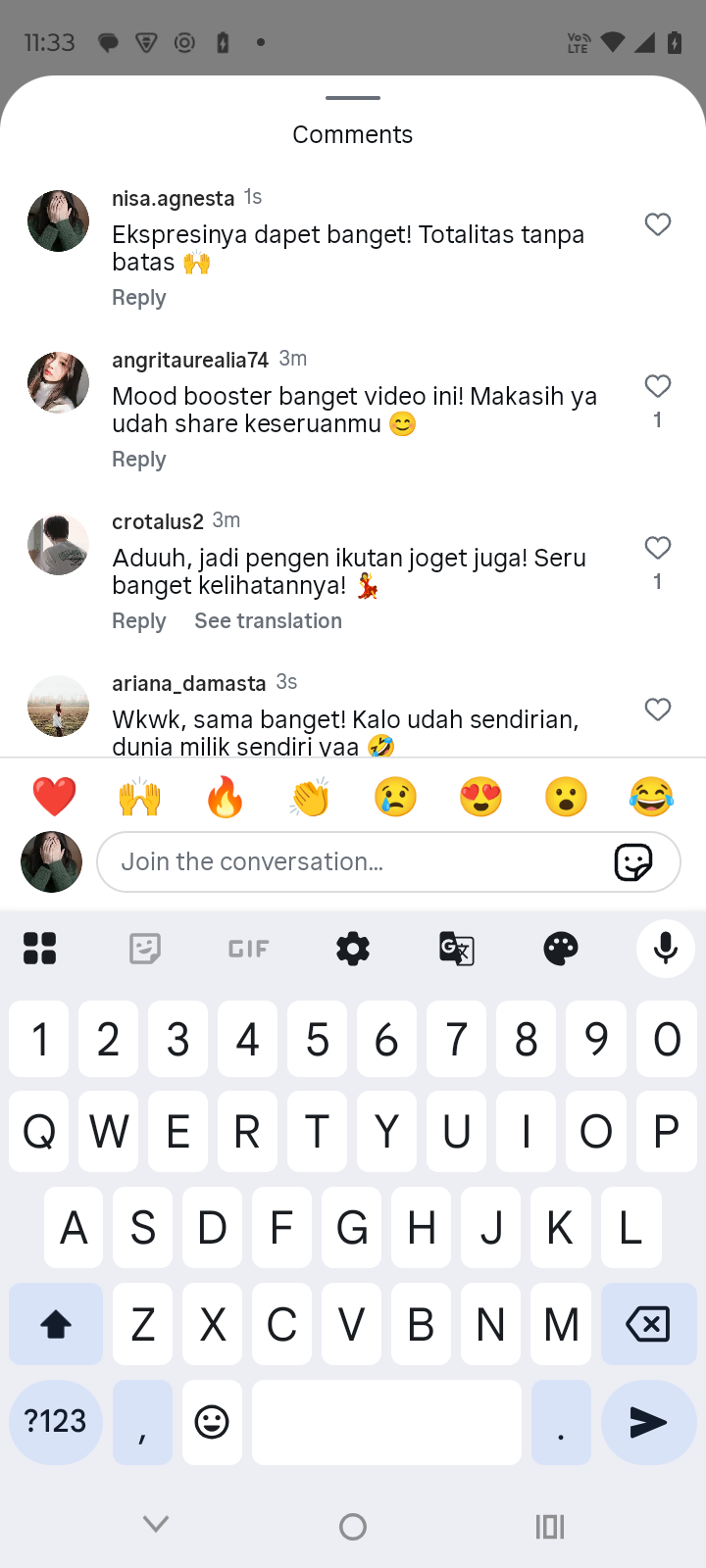Open nisa.agnesta's profile picture
This screenshot has width=706, height=1568.
(x=58, y=221)
